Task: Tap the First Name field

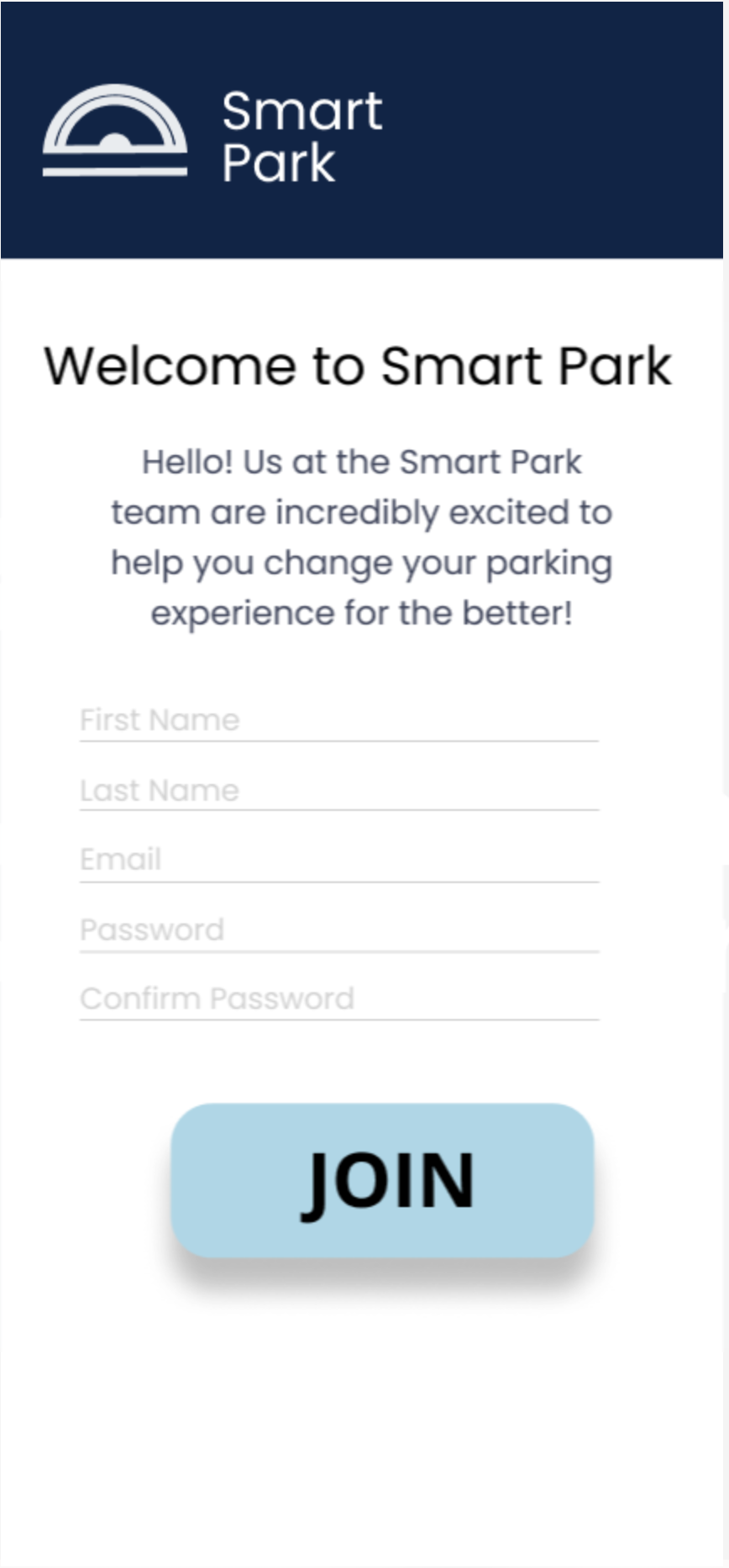Action: tap(338, 720)
